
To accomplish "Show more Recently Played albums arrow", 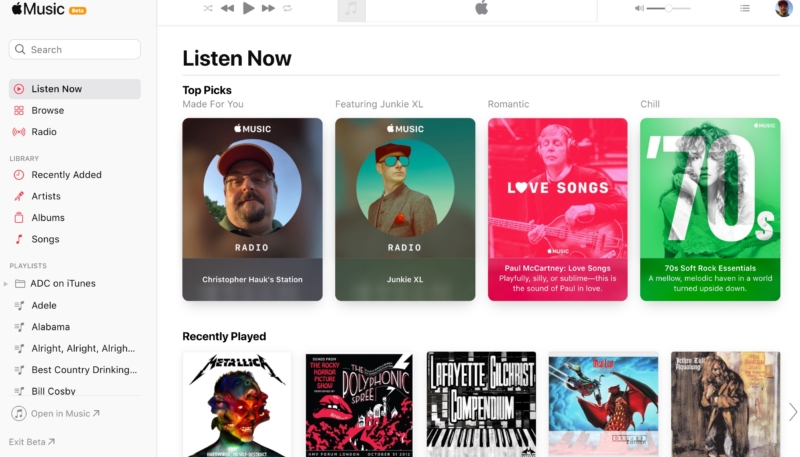I will [x=792, y=411].
